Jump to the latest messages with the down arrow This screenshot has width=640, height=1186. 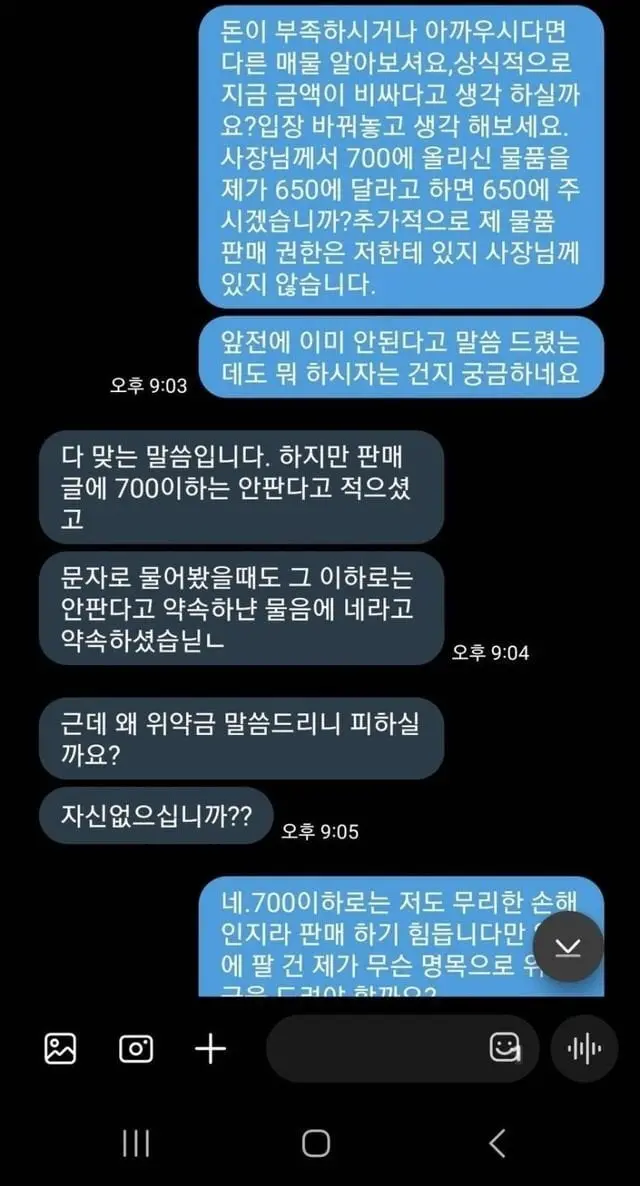coord(568,947)
